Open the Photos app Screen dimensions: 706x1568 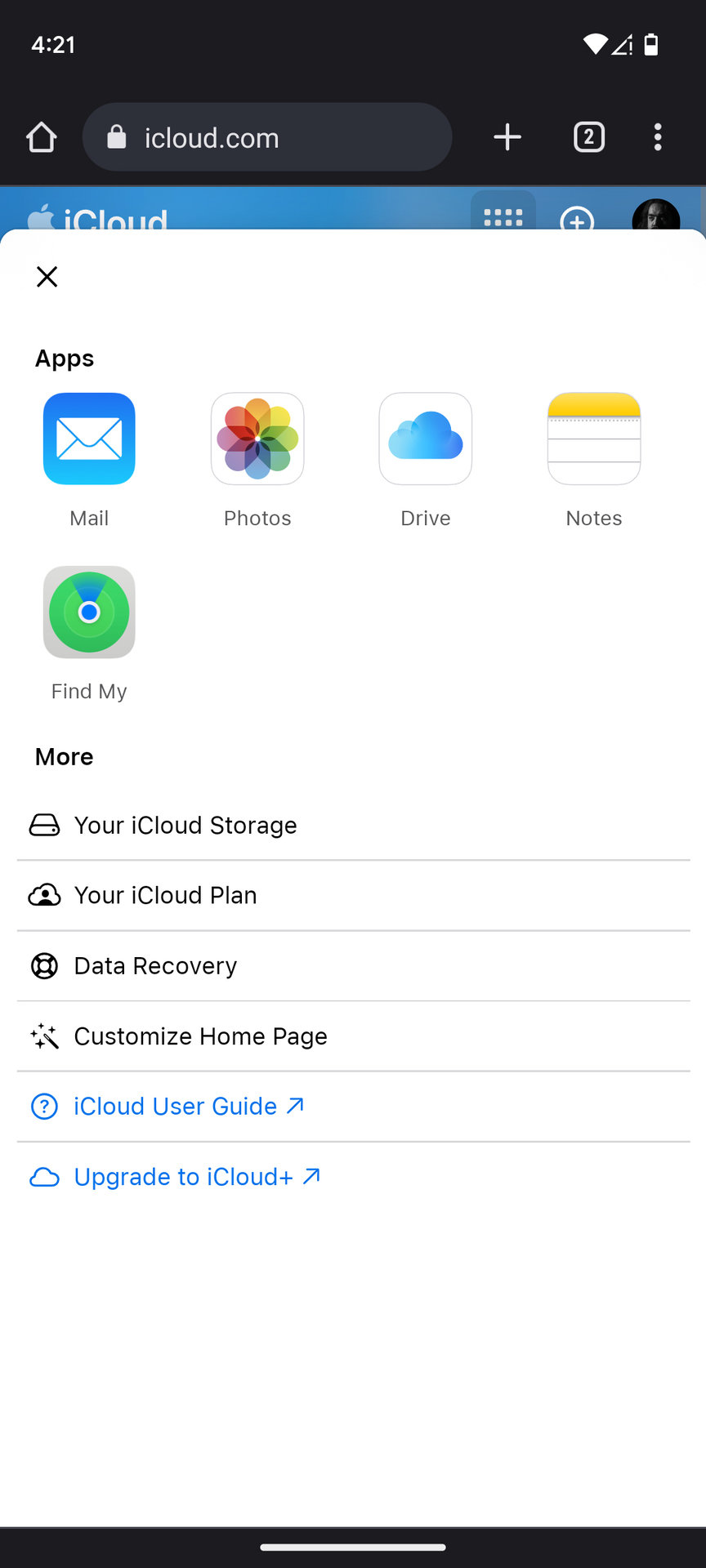257,439
